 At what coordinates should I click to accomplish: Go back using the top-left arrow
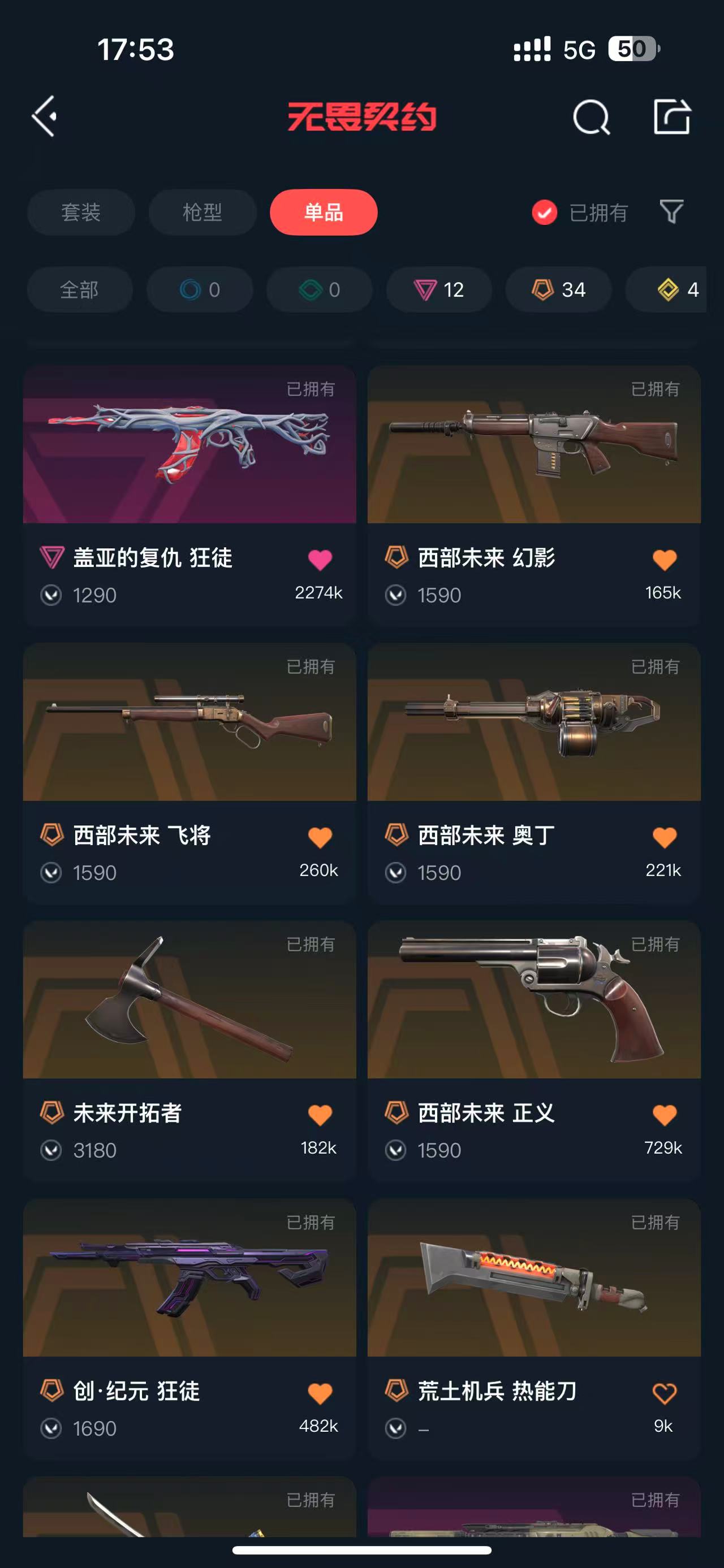click(45, 116)
